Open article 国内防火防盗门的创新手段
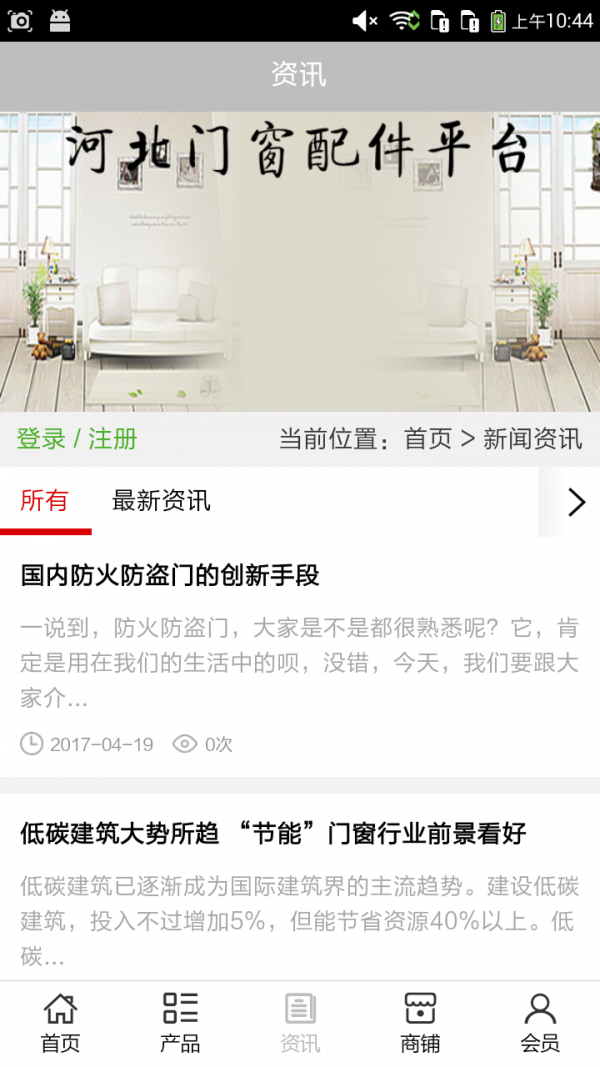 [170, 576]
